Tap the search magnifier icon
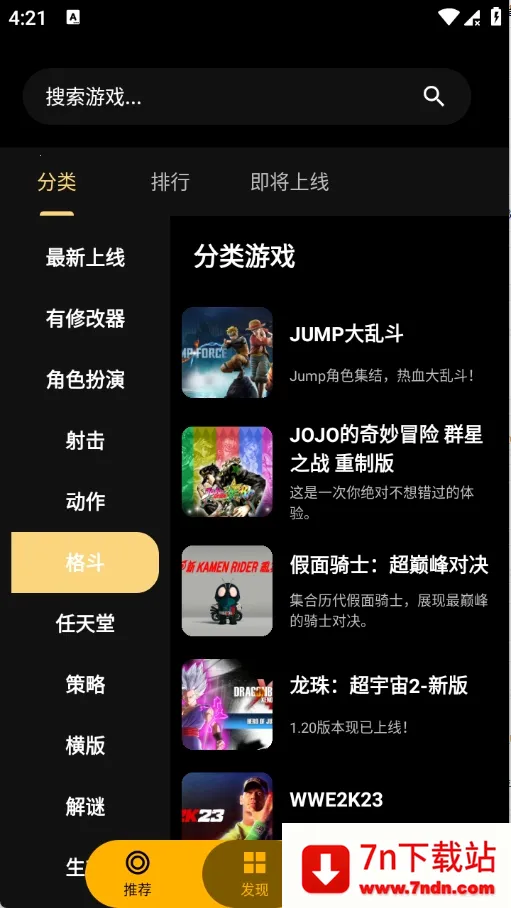 click(x=433, y=96)
